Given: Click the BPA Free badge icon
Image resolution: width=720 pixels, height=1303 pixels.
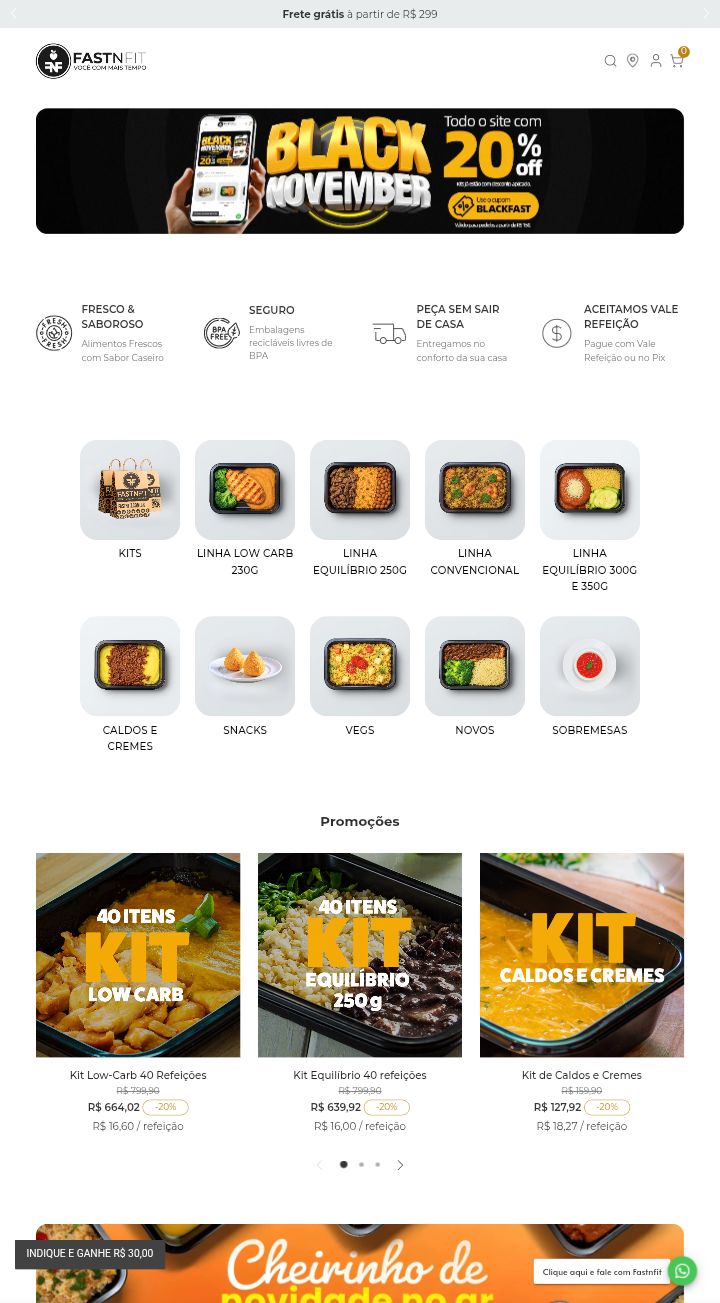Looking at the screenshot, I should [221, 333].
